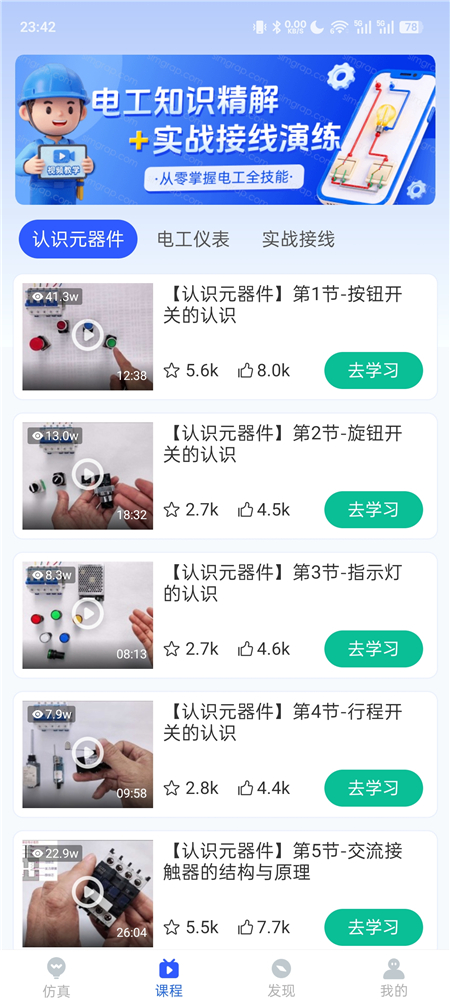Viewport: 450px width, 1005px height.
Task: Tap 去学习 for 第4节 行程开关
Action: [x=374, y=788]
